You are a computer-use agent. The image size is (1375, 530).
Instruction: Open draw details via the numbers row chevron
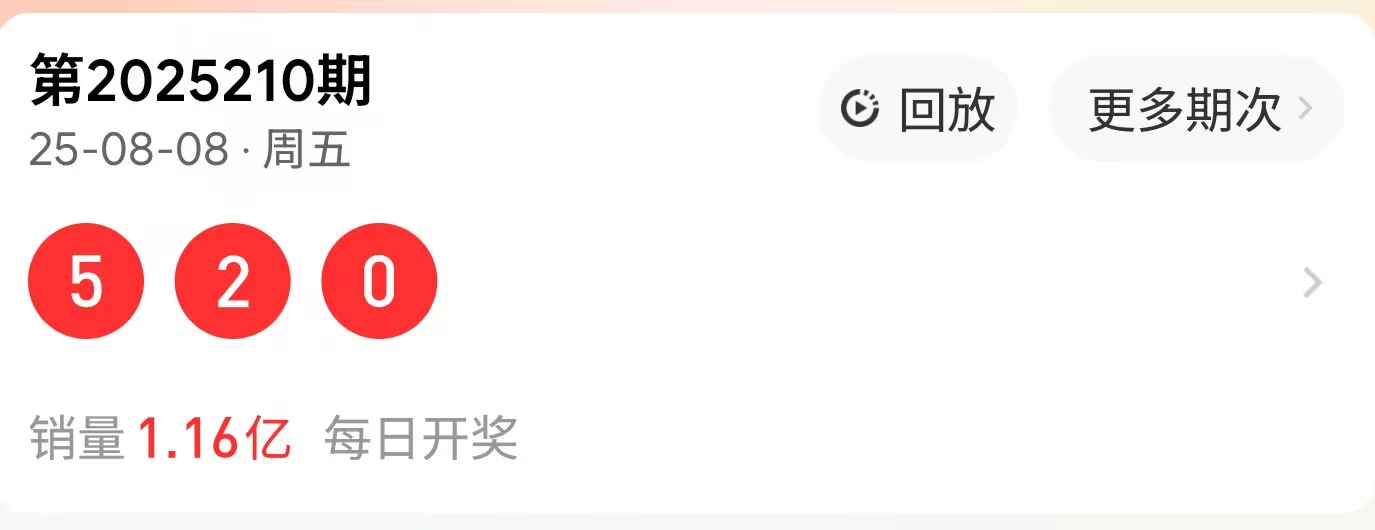(1313, 283)
